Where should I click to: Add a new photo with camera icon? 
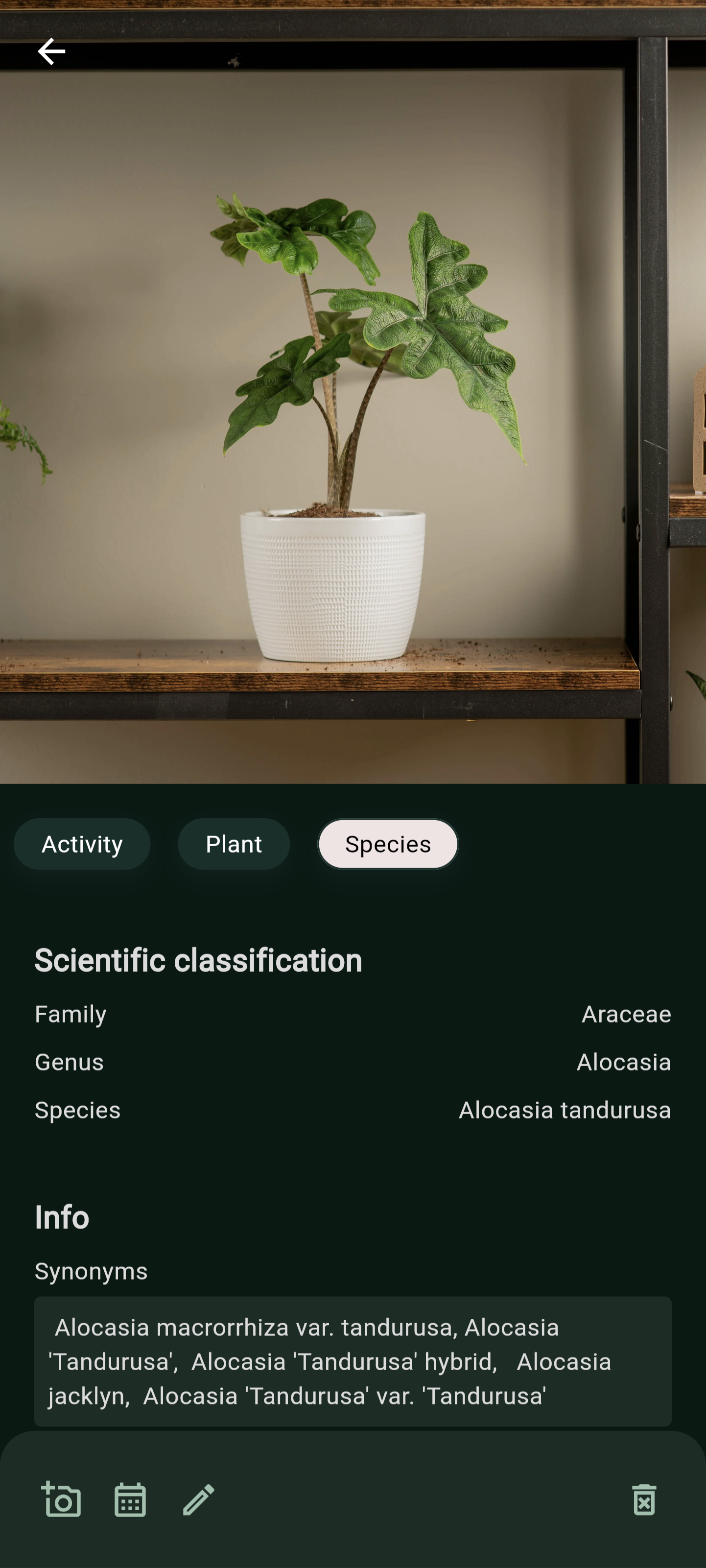[61, 1498]
